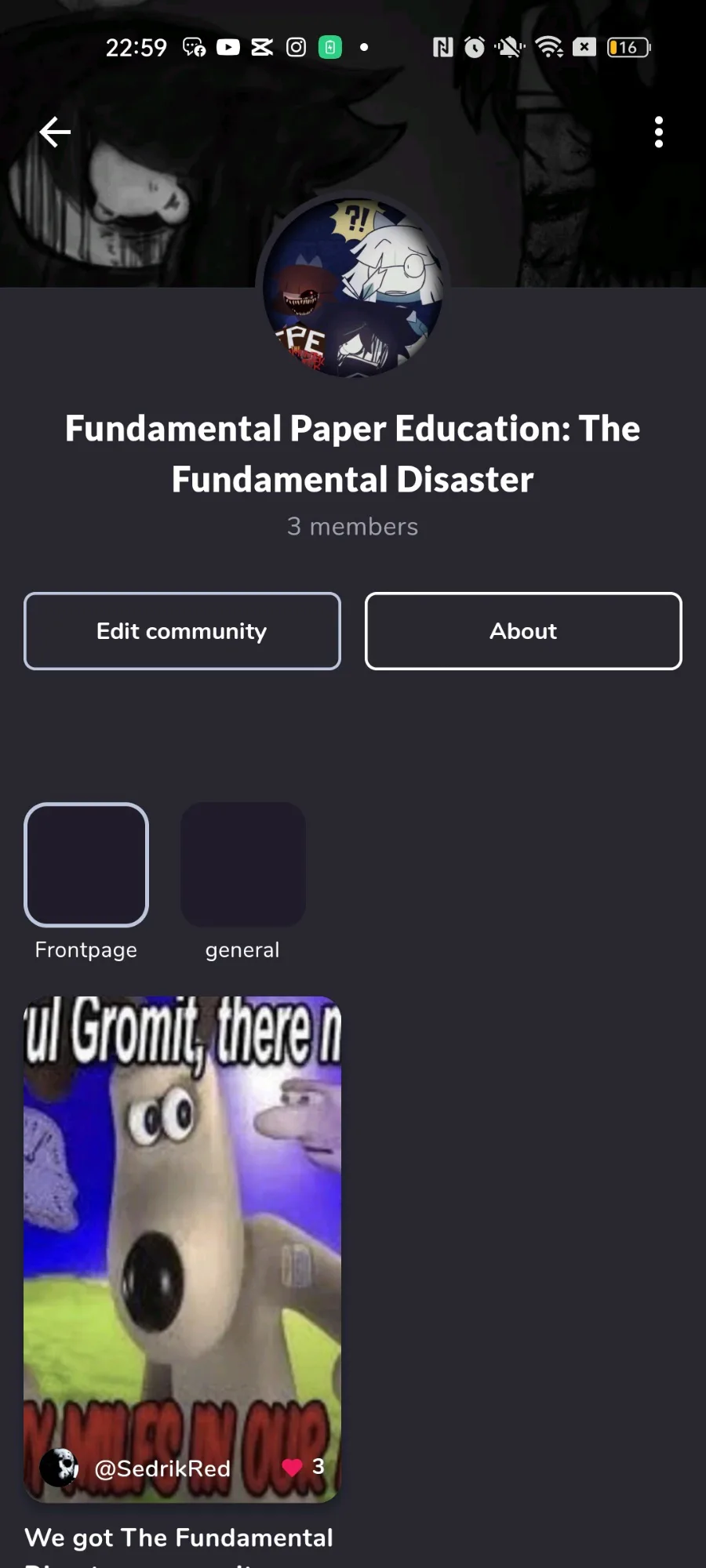Open the Gromit post by @SedrikRed
This screenshot has height=1568, width=706.
click(x=182, y=1249)
